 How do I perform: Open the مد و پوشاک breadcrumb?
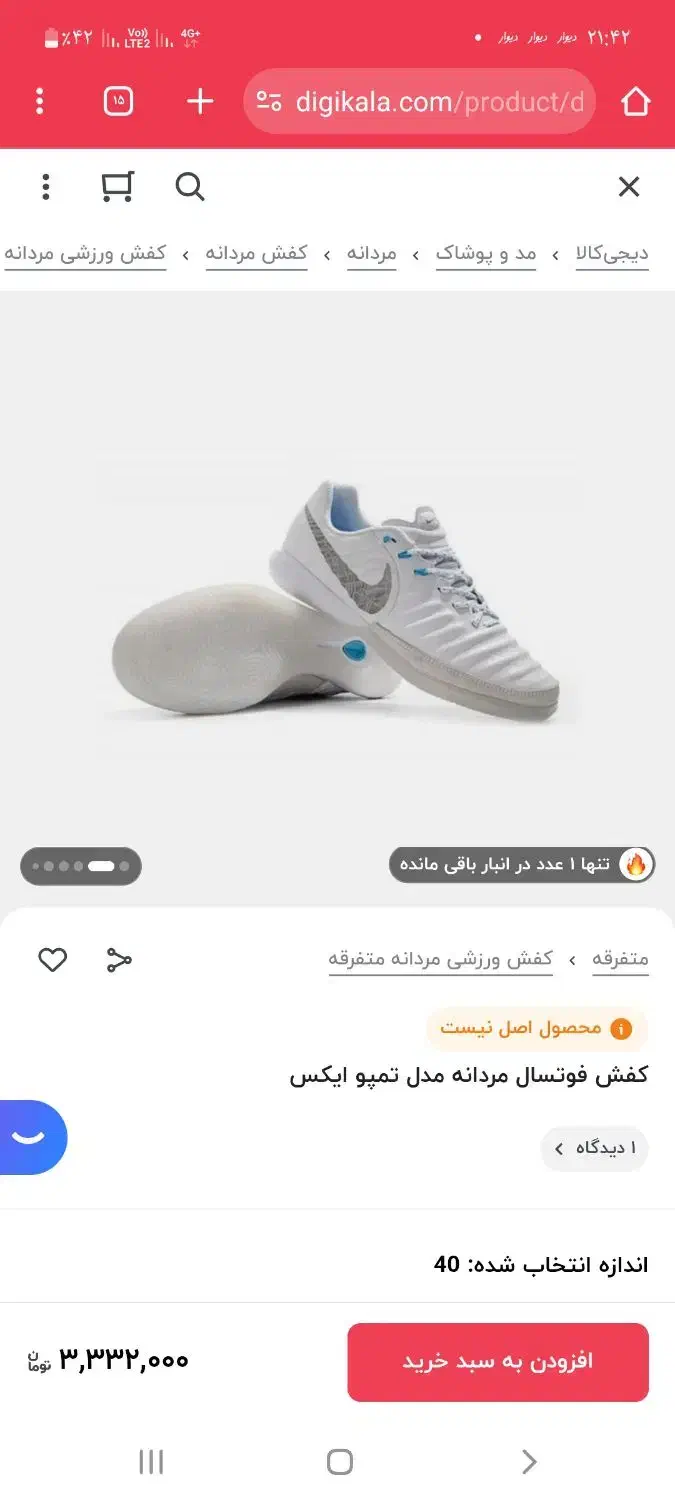coord(486,254)
